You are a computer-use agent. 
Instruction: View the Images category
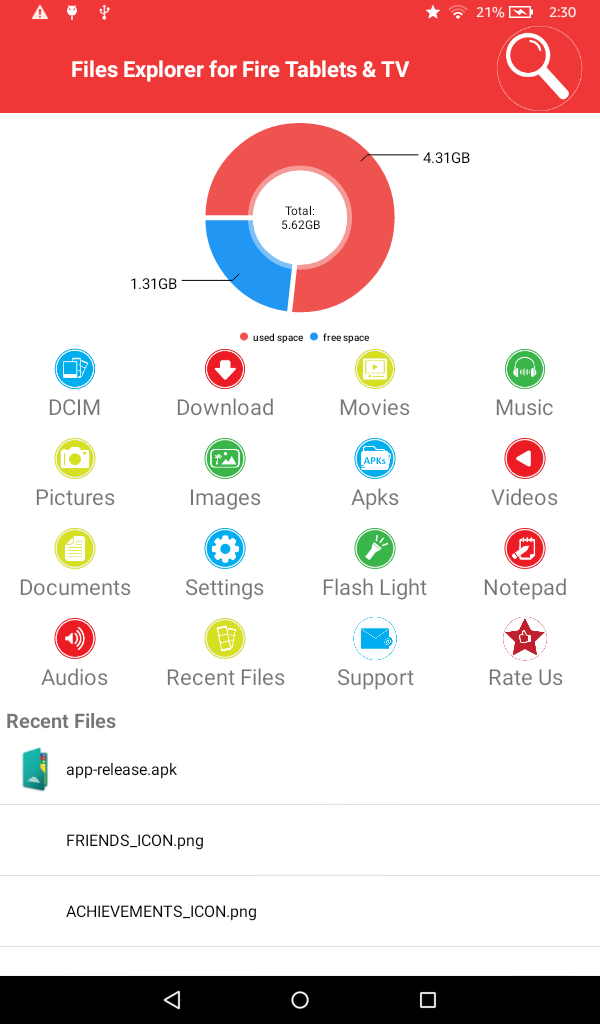225,460
